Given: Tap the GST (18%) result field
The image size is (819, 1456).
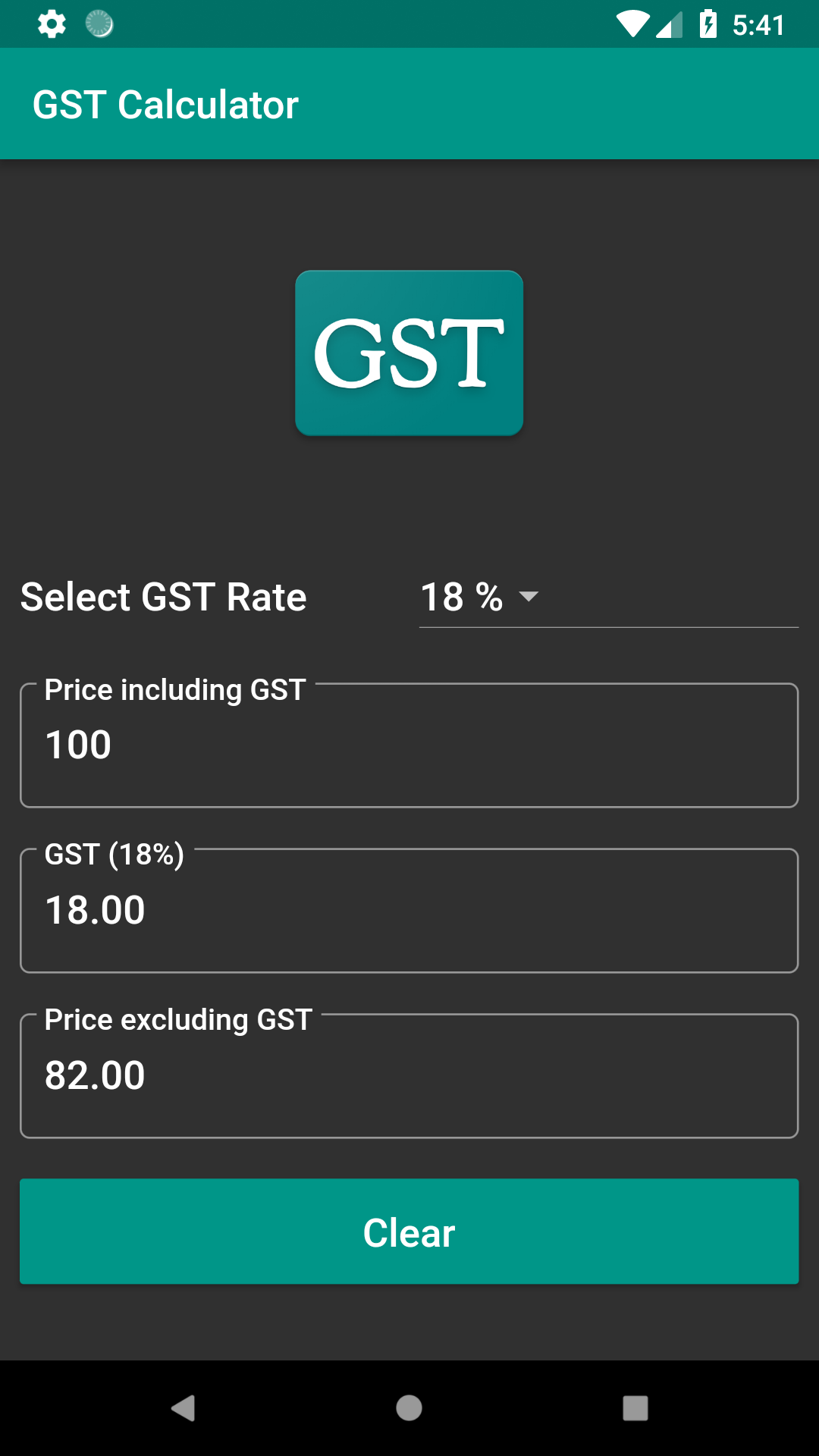Looking at the screenshot, I should 409,910.
